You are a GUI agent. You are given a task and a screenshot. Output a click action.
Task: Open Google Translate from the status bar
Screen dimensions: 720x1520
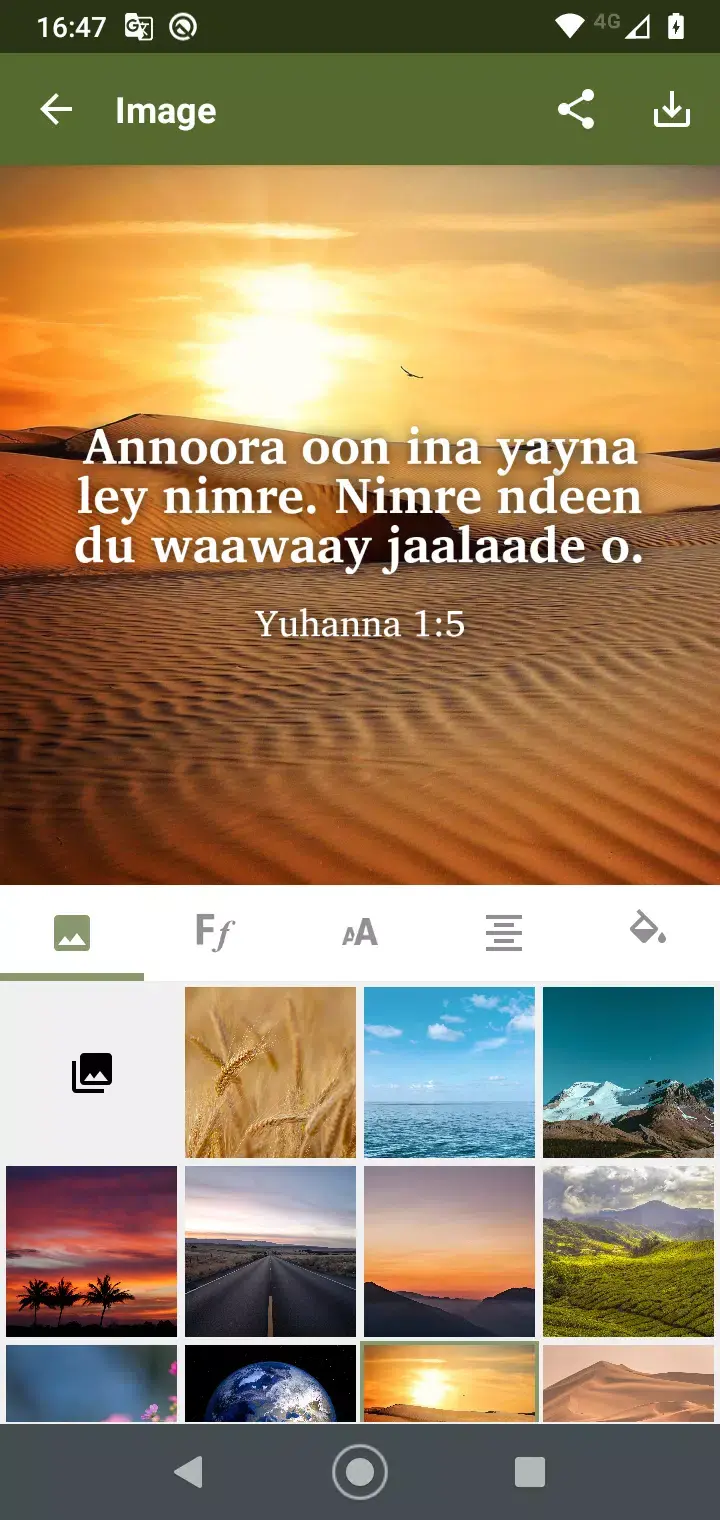(x=139, y=27)
